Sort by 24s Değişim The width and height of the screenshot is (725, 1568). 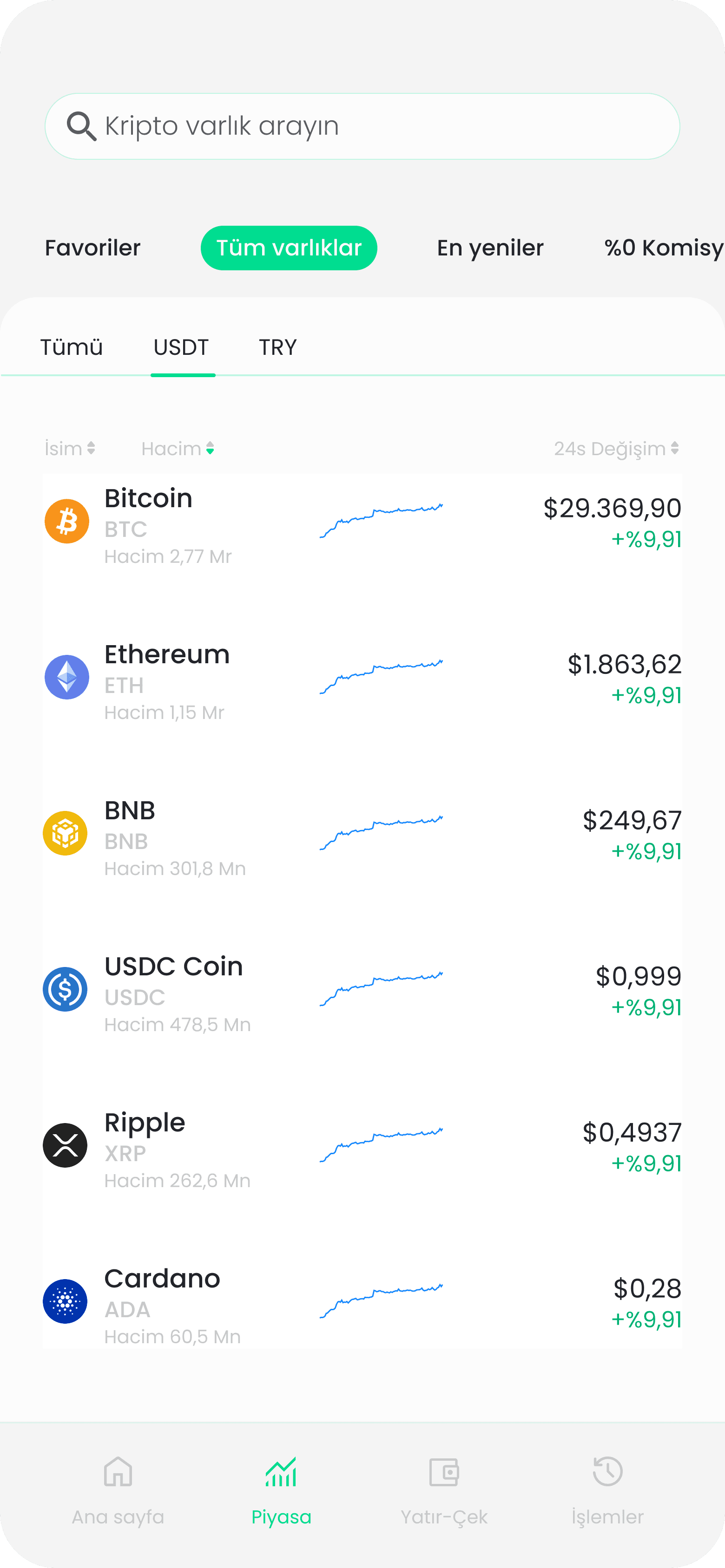pos(616,449)
